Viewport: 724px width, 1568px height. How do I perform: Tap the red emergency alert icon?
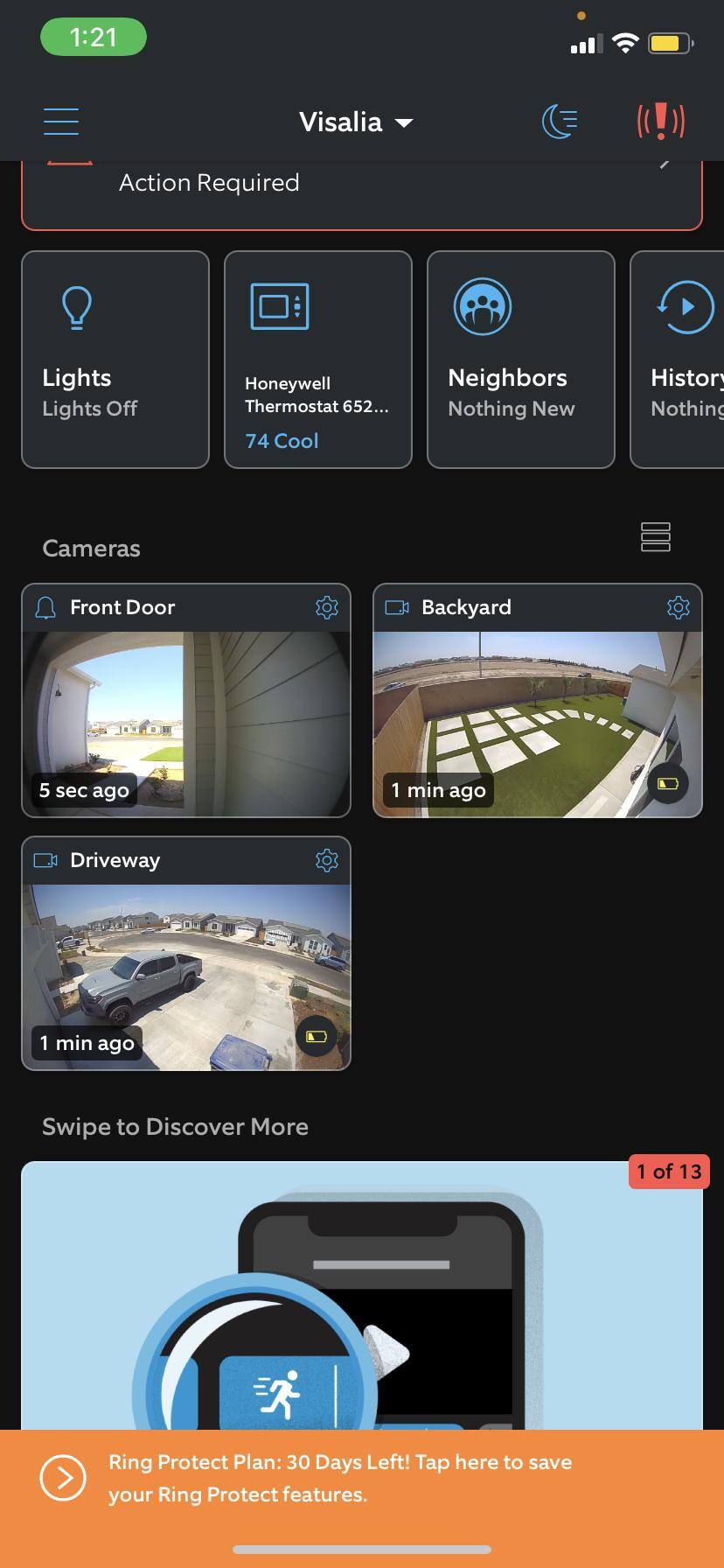[x=660, y=122]
